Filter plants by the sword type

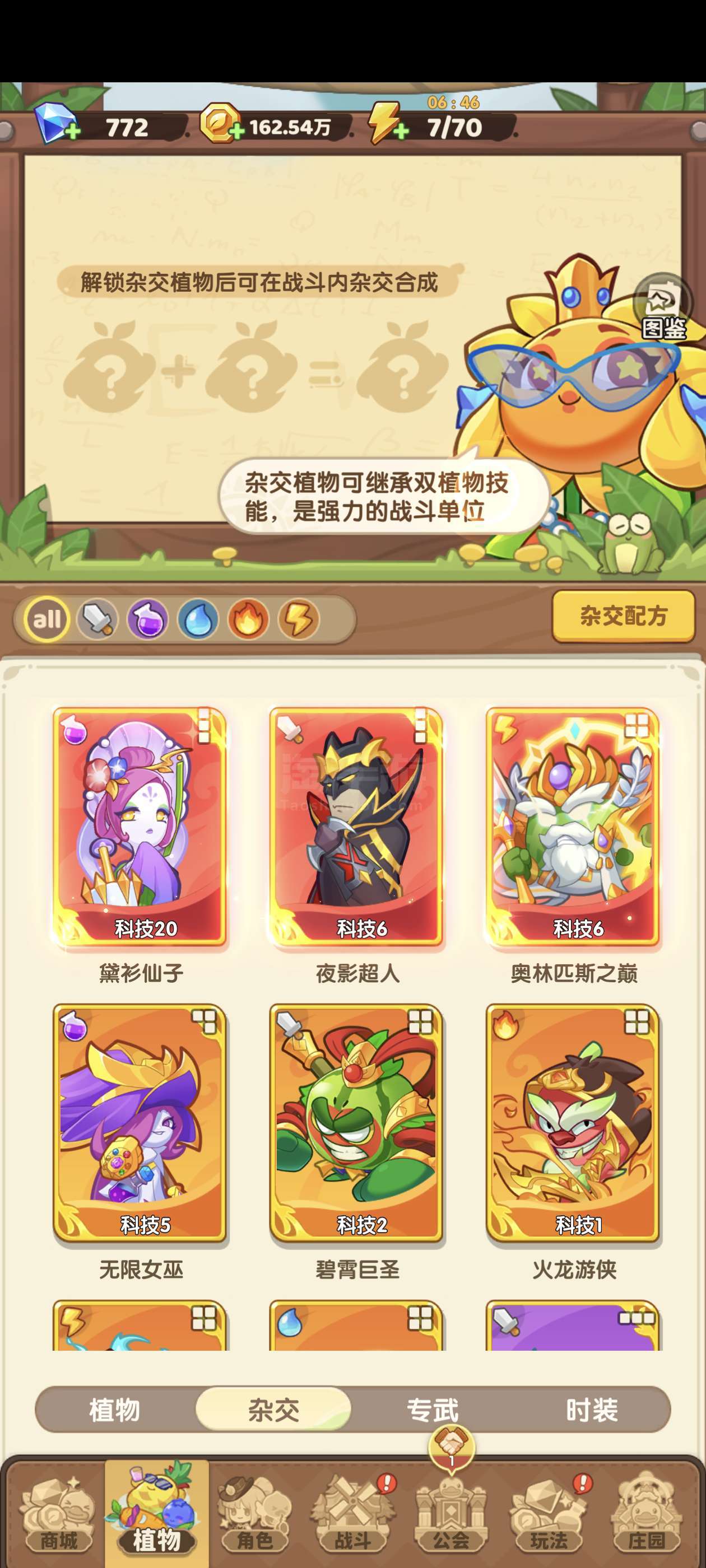[97, 620]
